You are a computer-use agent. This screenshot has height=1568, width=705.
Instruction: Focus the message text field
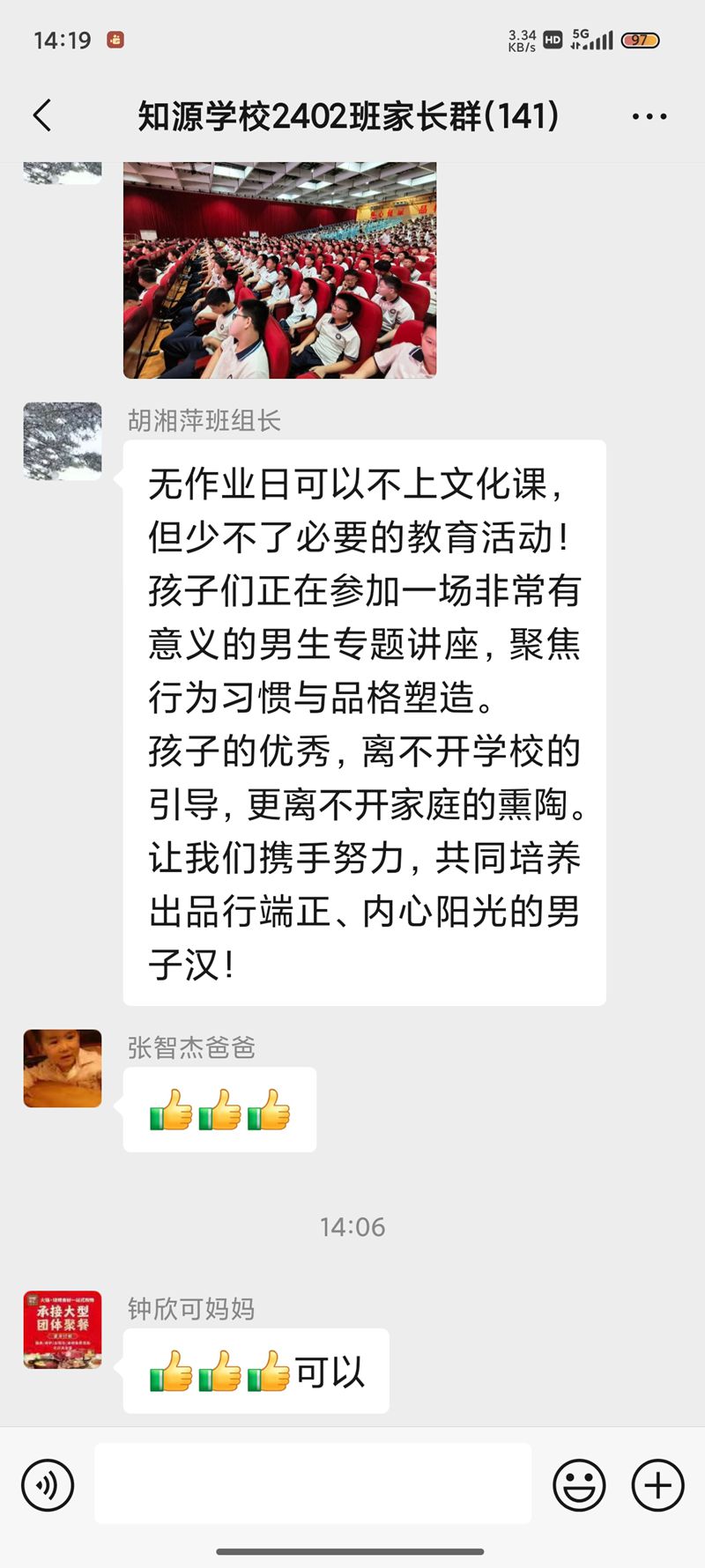click(313, 1483)
